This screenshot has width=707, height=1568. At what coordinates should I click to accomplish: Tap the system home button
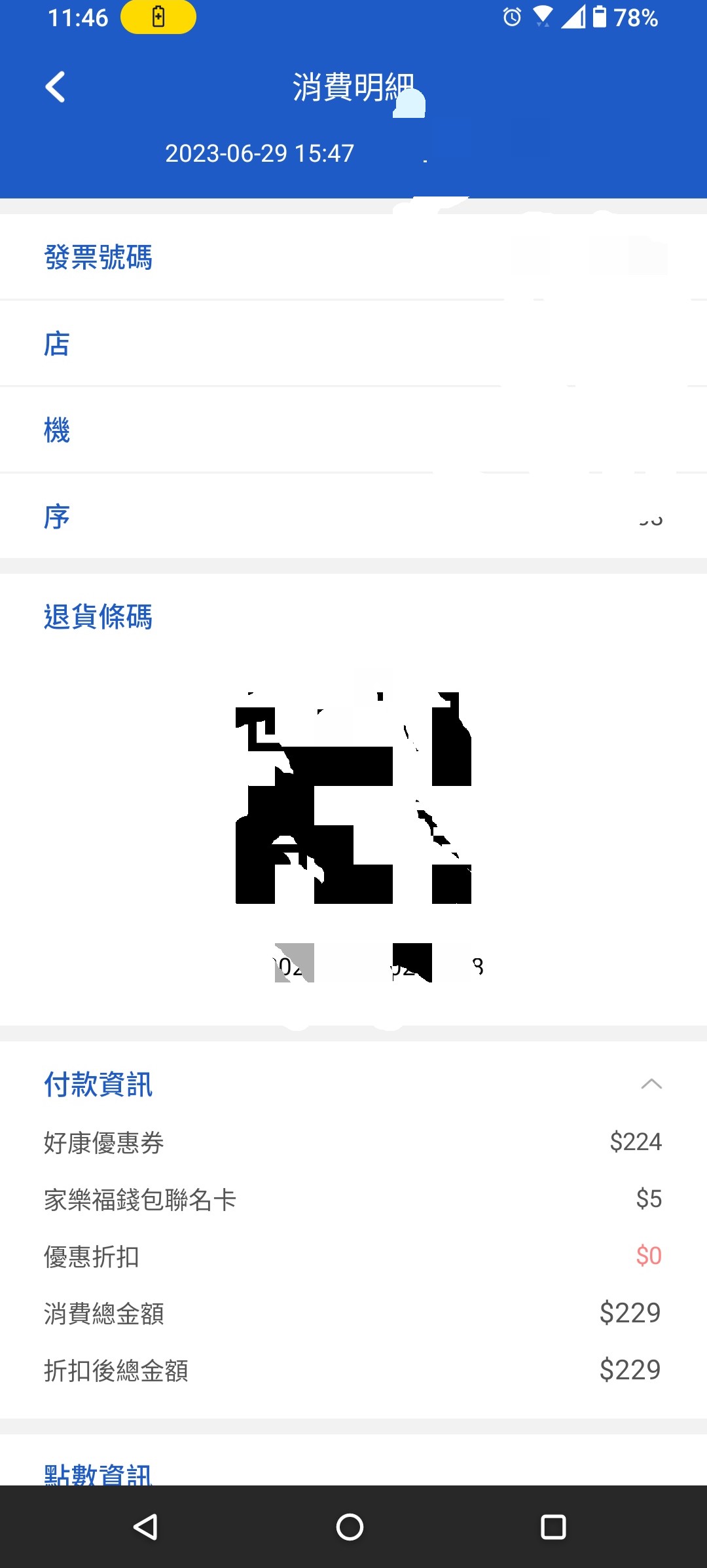(x=350, y=1527)
